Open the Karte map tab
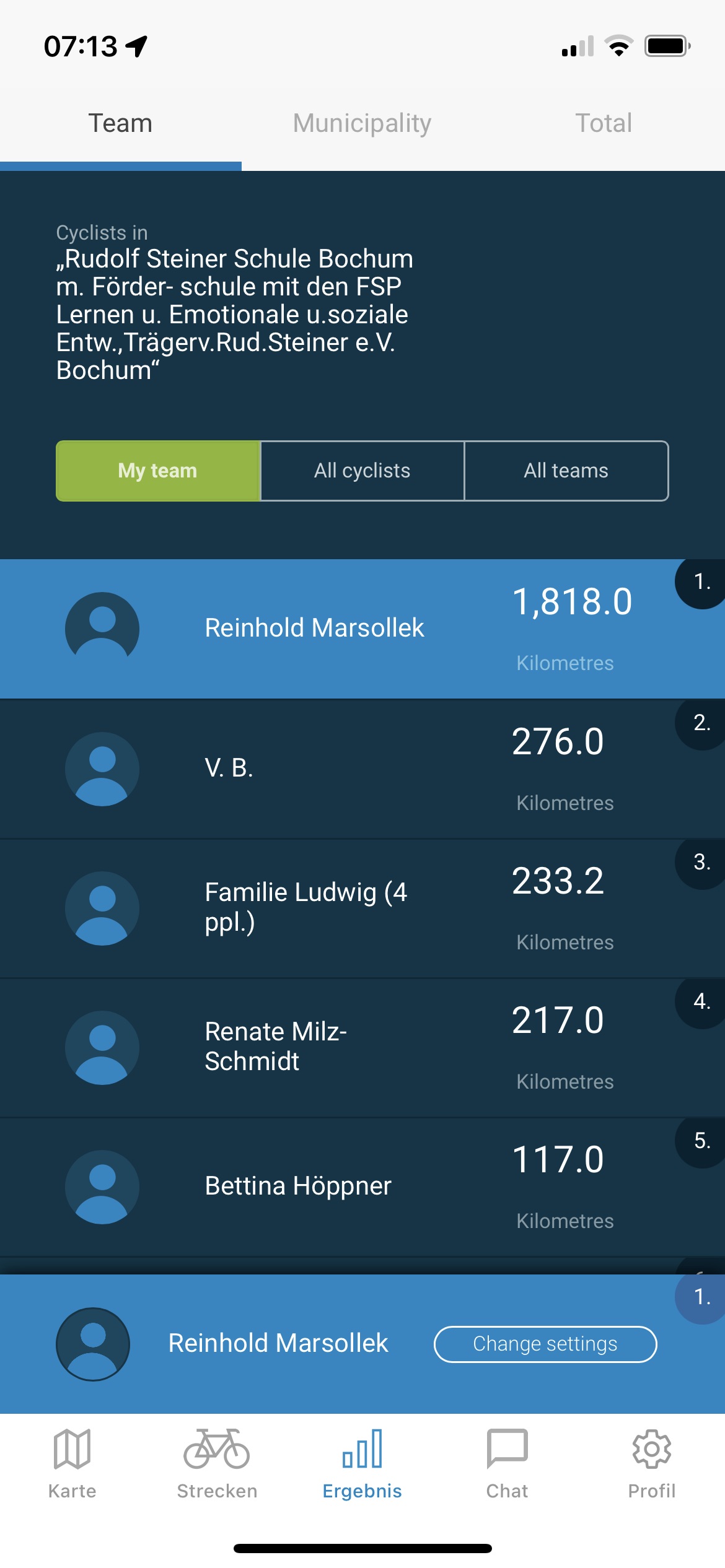725x1568 pixels. click(x=72, y=1464)
